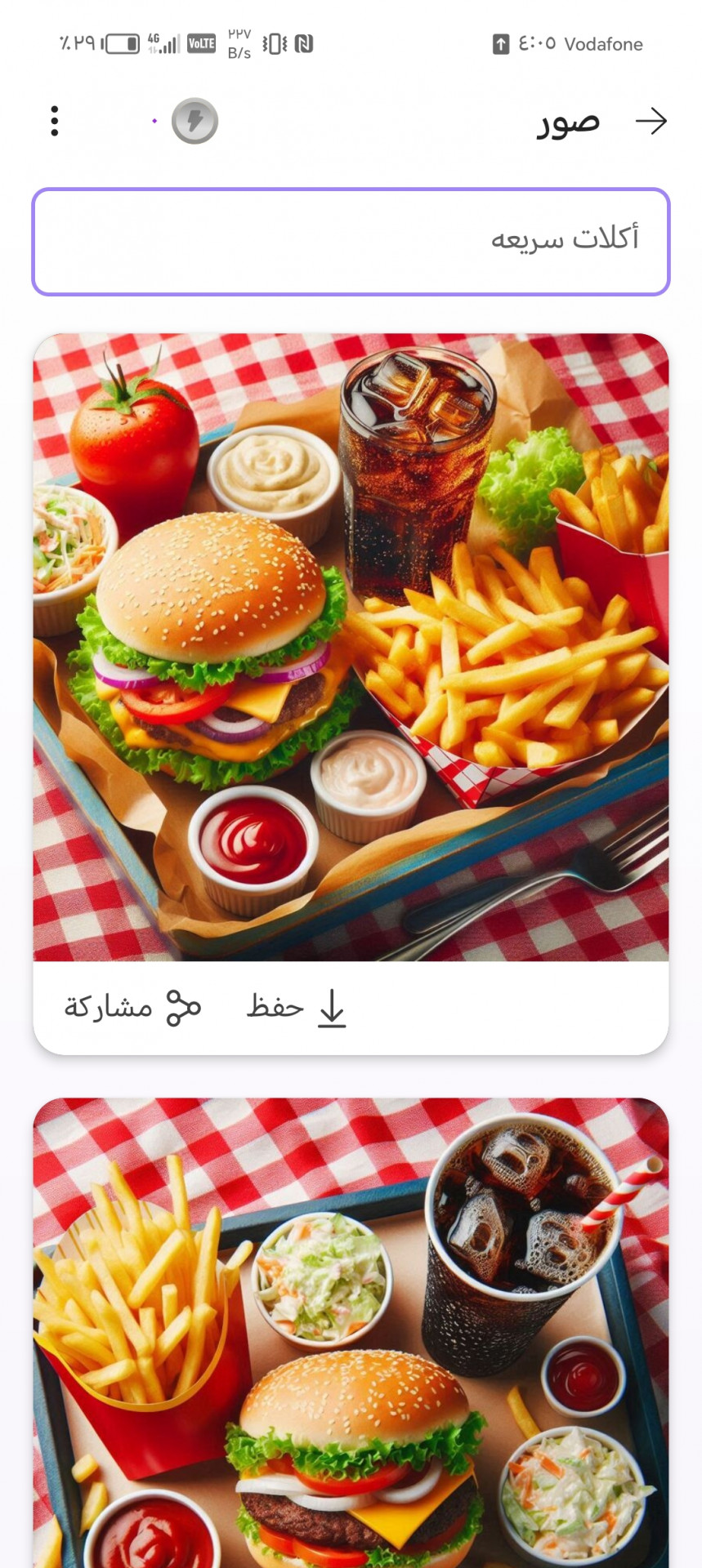Tap the lightning bolt coin icon

pyautogui.click(x=195, y=122)
